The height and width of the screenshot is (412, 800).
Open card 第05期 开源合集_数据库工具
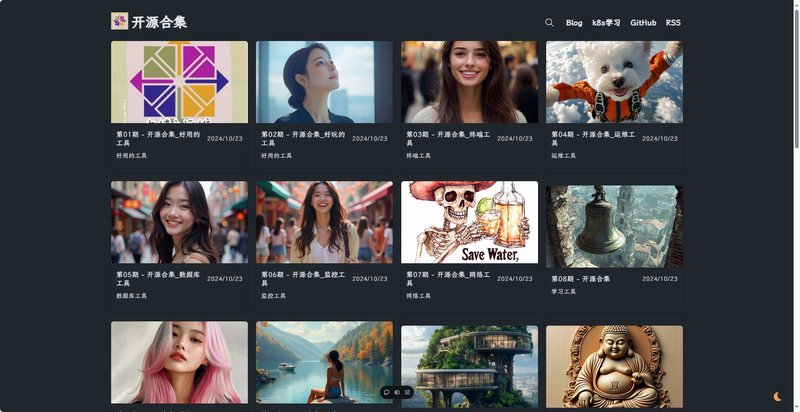tap(158, 278)
